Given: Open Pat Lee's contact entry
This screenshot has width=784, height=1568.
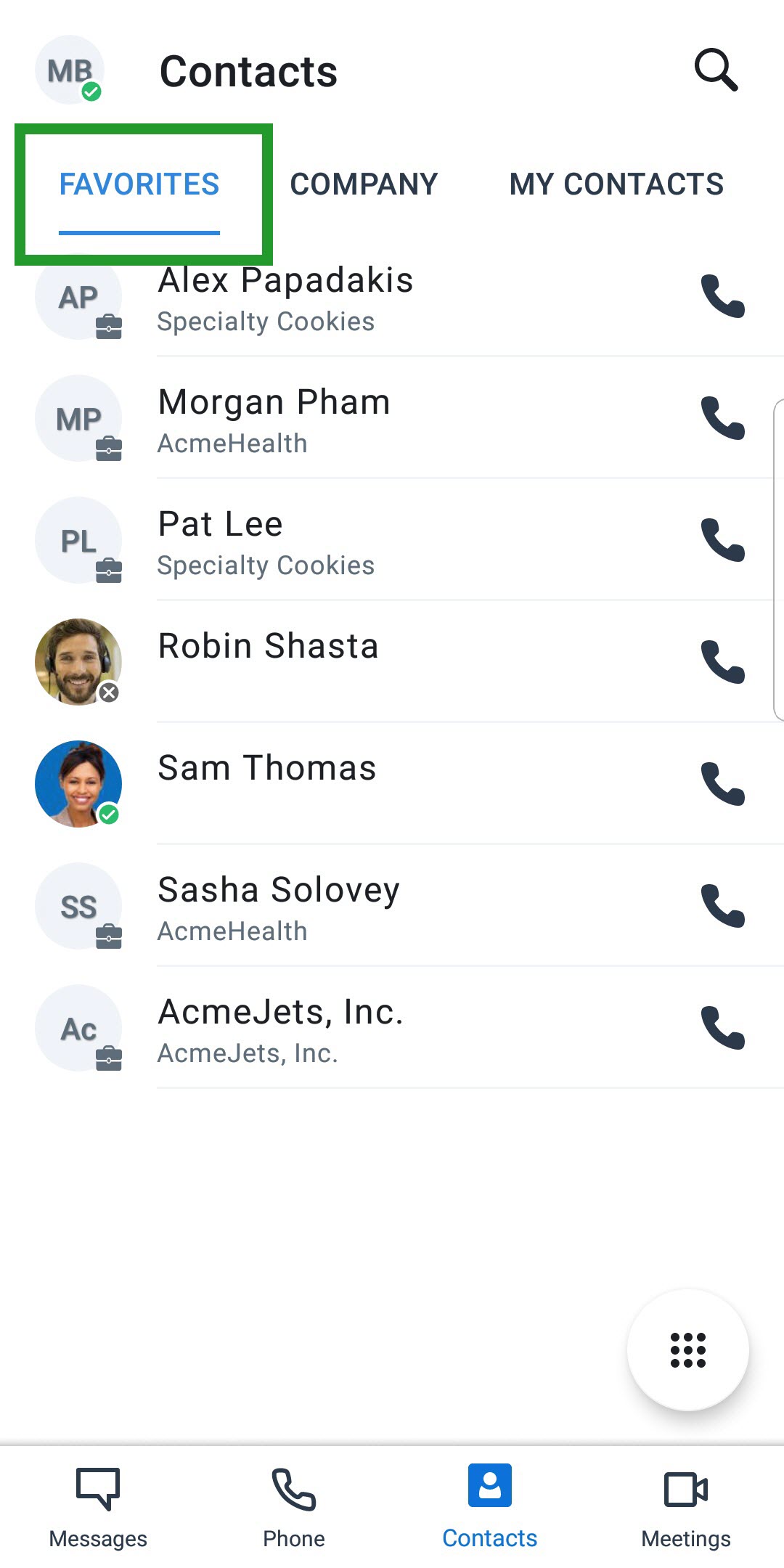Looking at the screenshot, I should 392,540.
